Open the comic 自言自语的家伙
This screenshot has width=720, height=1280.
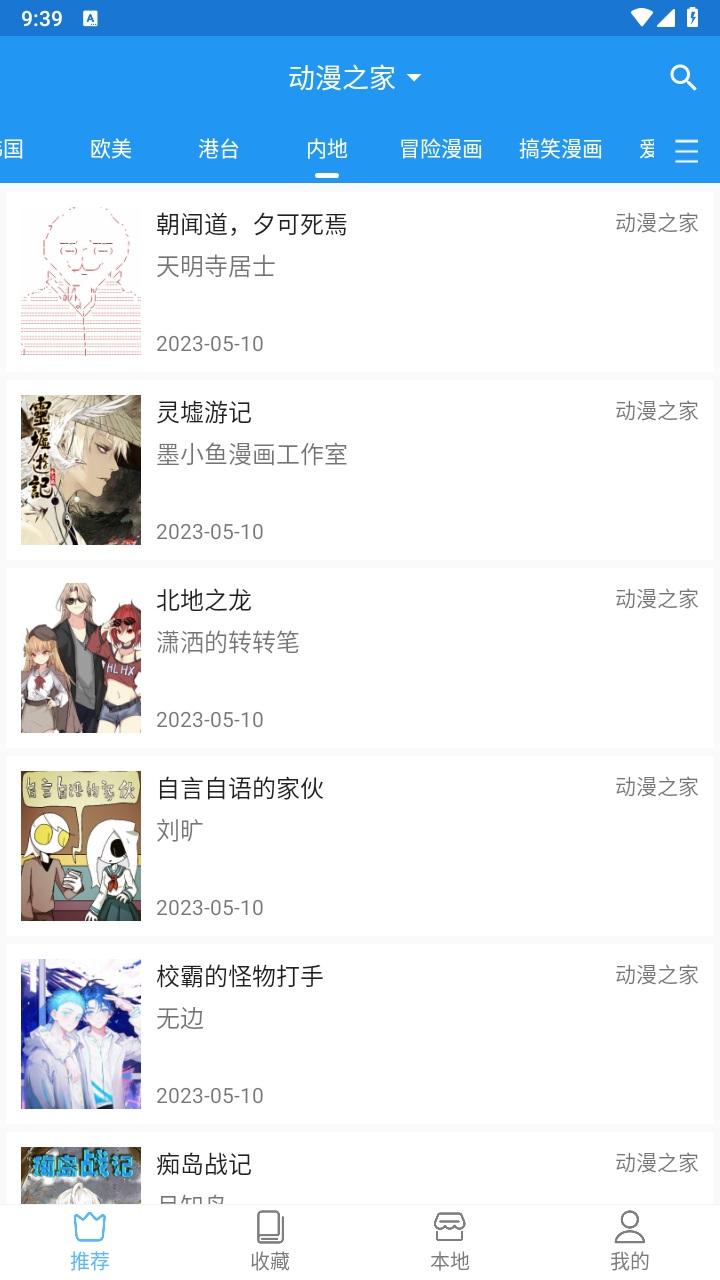click(360, 846)
